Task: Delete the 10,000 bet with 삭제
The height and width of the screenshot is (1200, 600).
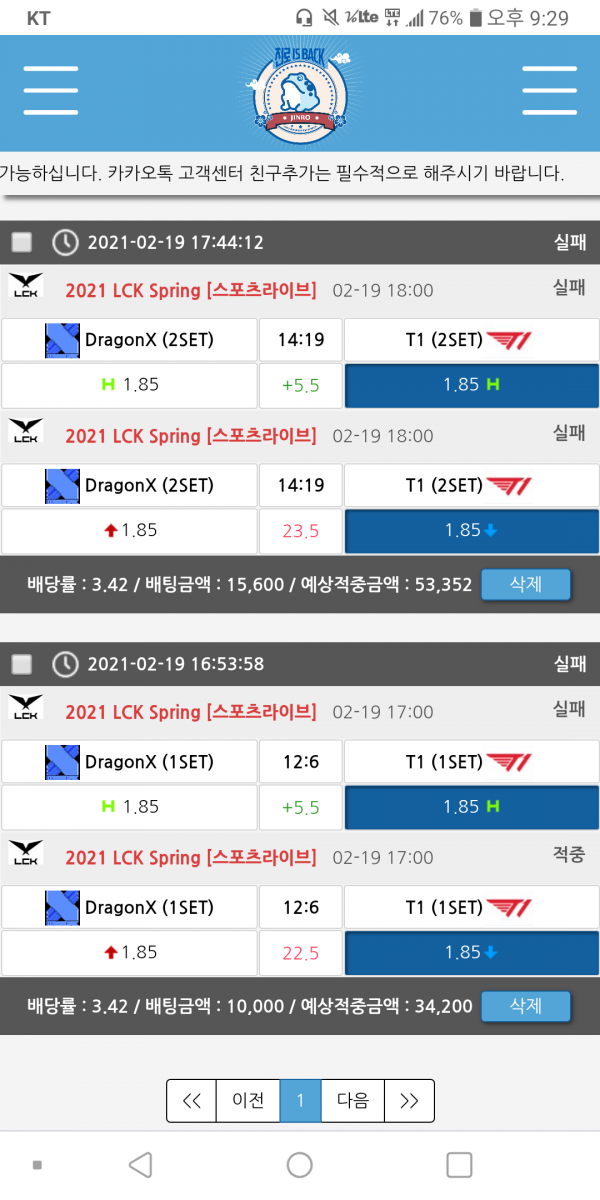Action: (x=525, y=1006)
